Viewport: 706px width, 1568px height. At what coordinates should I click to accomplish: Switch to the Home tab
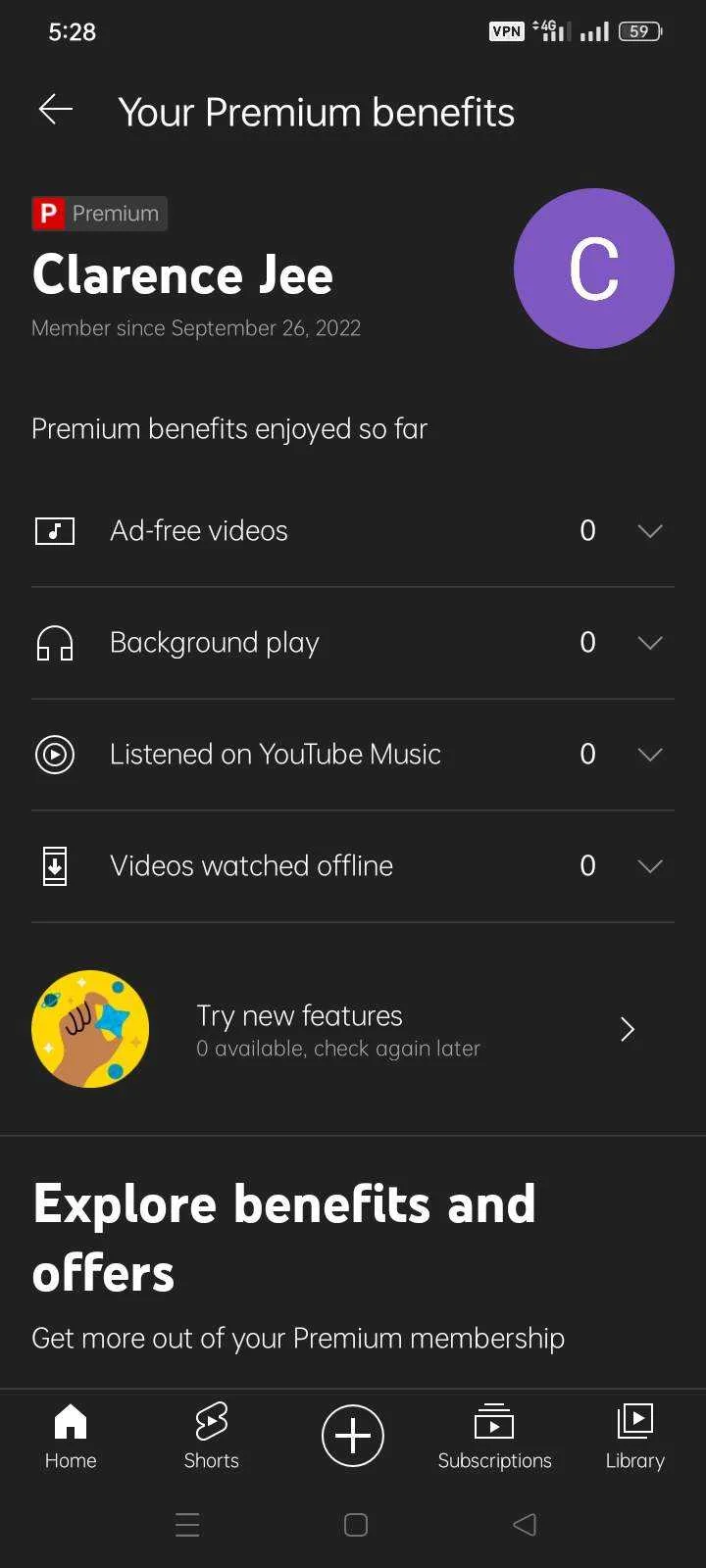coord(71,1436)
